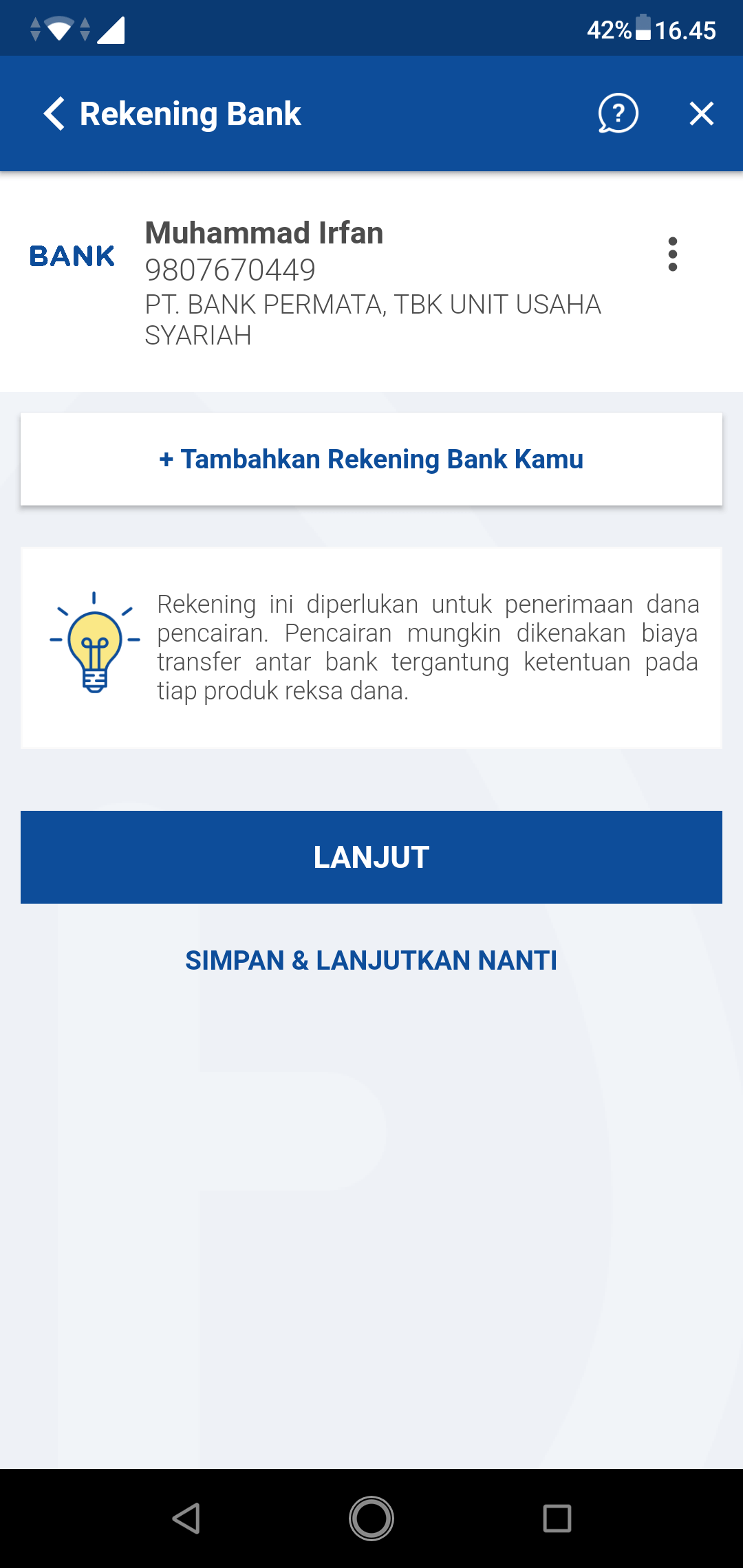Image resolution: width=743 pixels, height=1568 pixels.
Task: Open options menu for Muhammad Irfan account
Action: tap(672, 254)
